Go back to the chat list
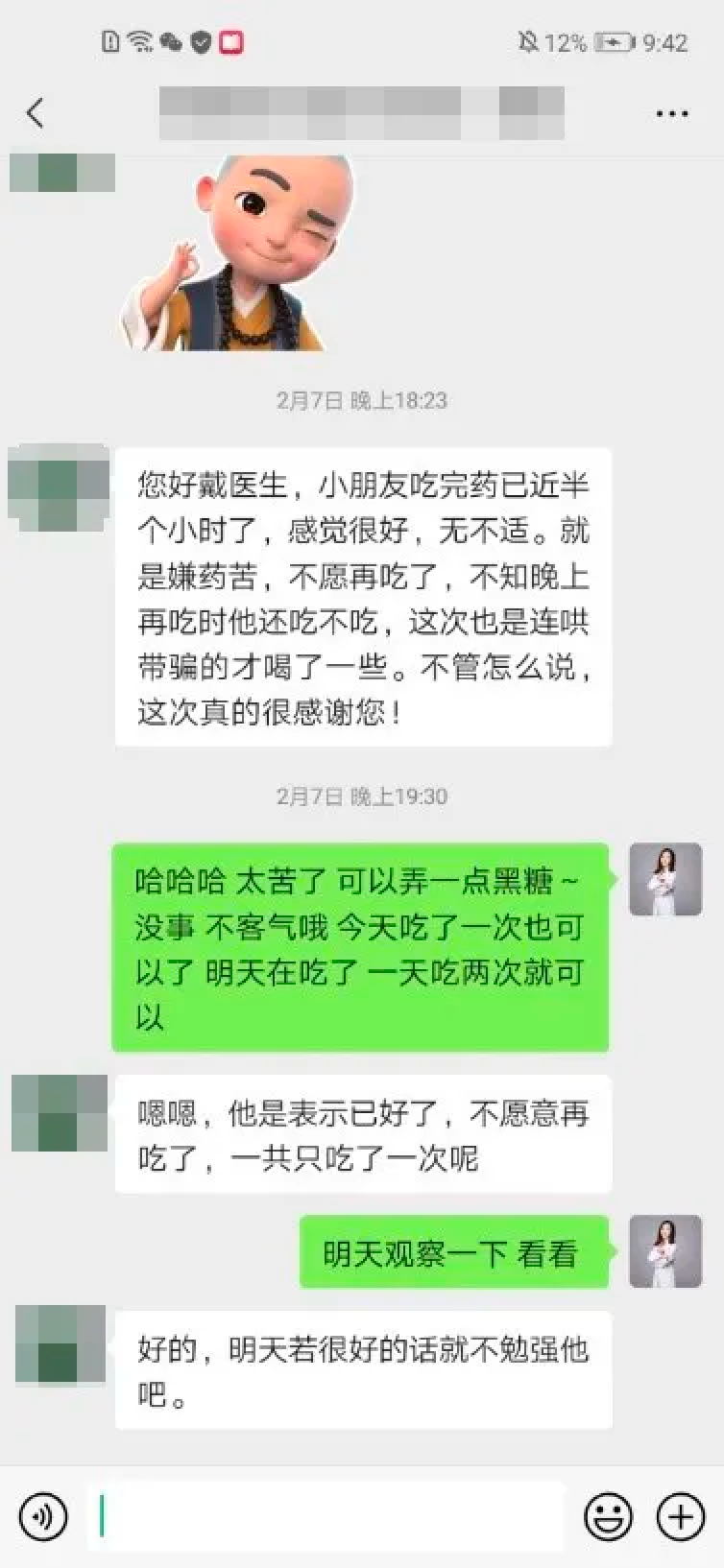724x1568 pixels. [x=36, y=113]
